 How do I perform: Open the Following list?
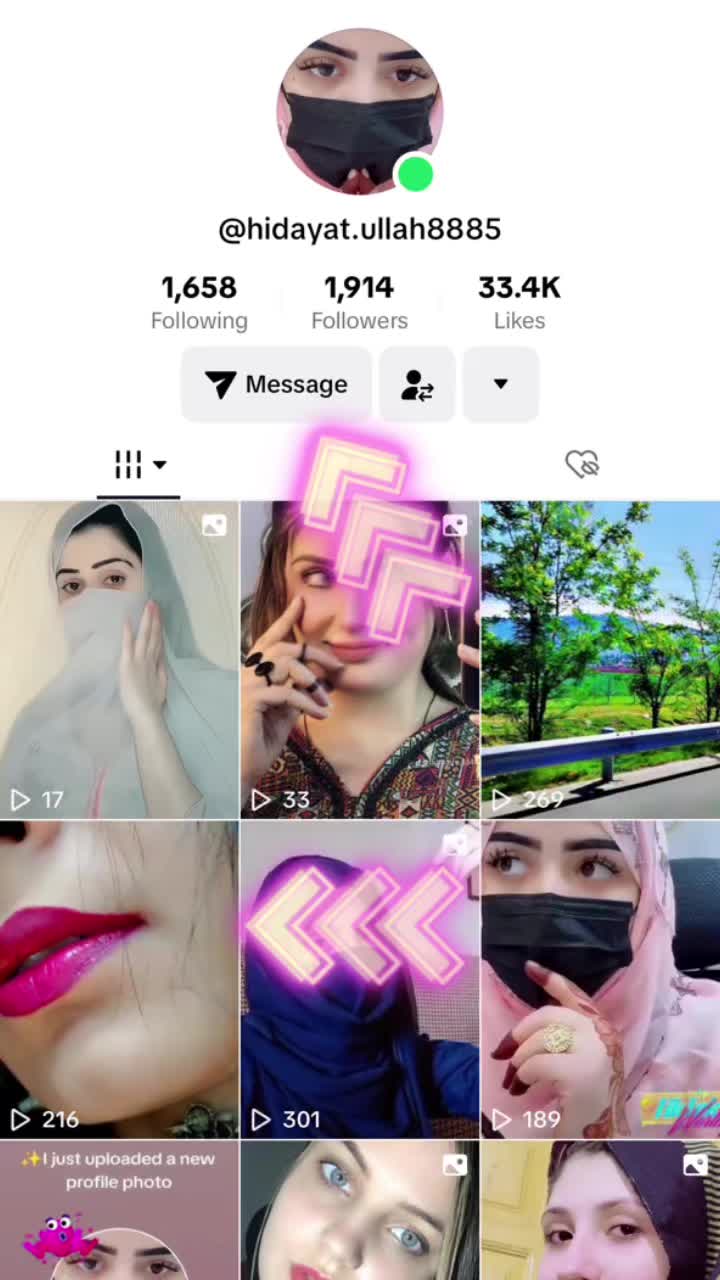pos(199,303)
